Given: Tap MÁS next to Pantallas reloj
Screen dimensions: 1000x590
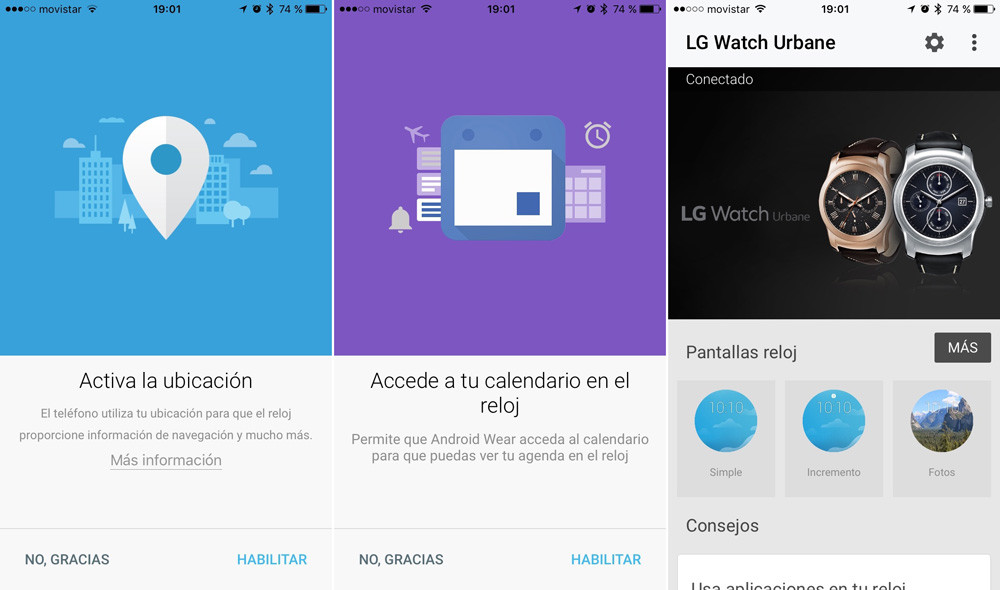Looking at the screenshot, I should (x=962, y=348).
